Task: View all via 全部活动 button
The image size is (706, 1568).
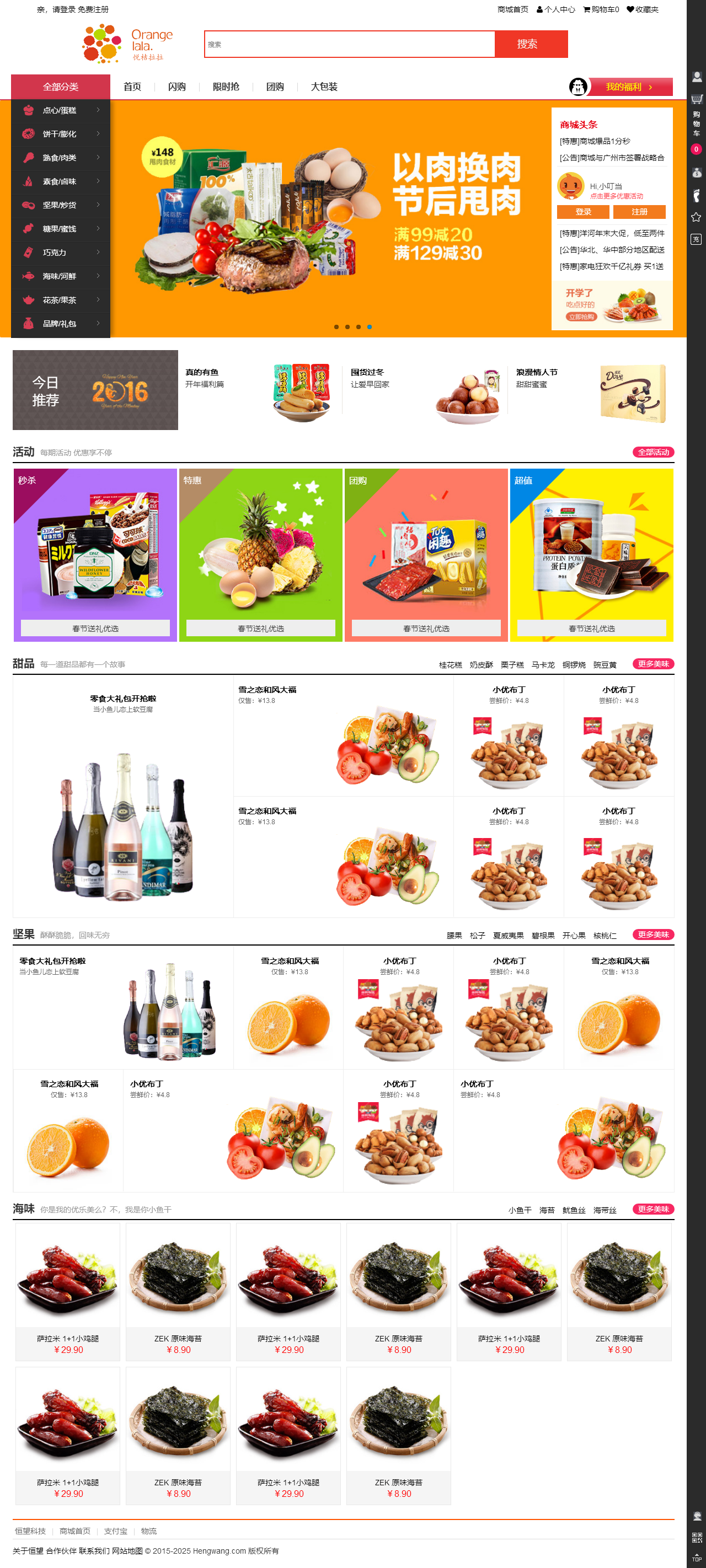Action: tap(652, 452)
